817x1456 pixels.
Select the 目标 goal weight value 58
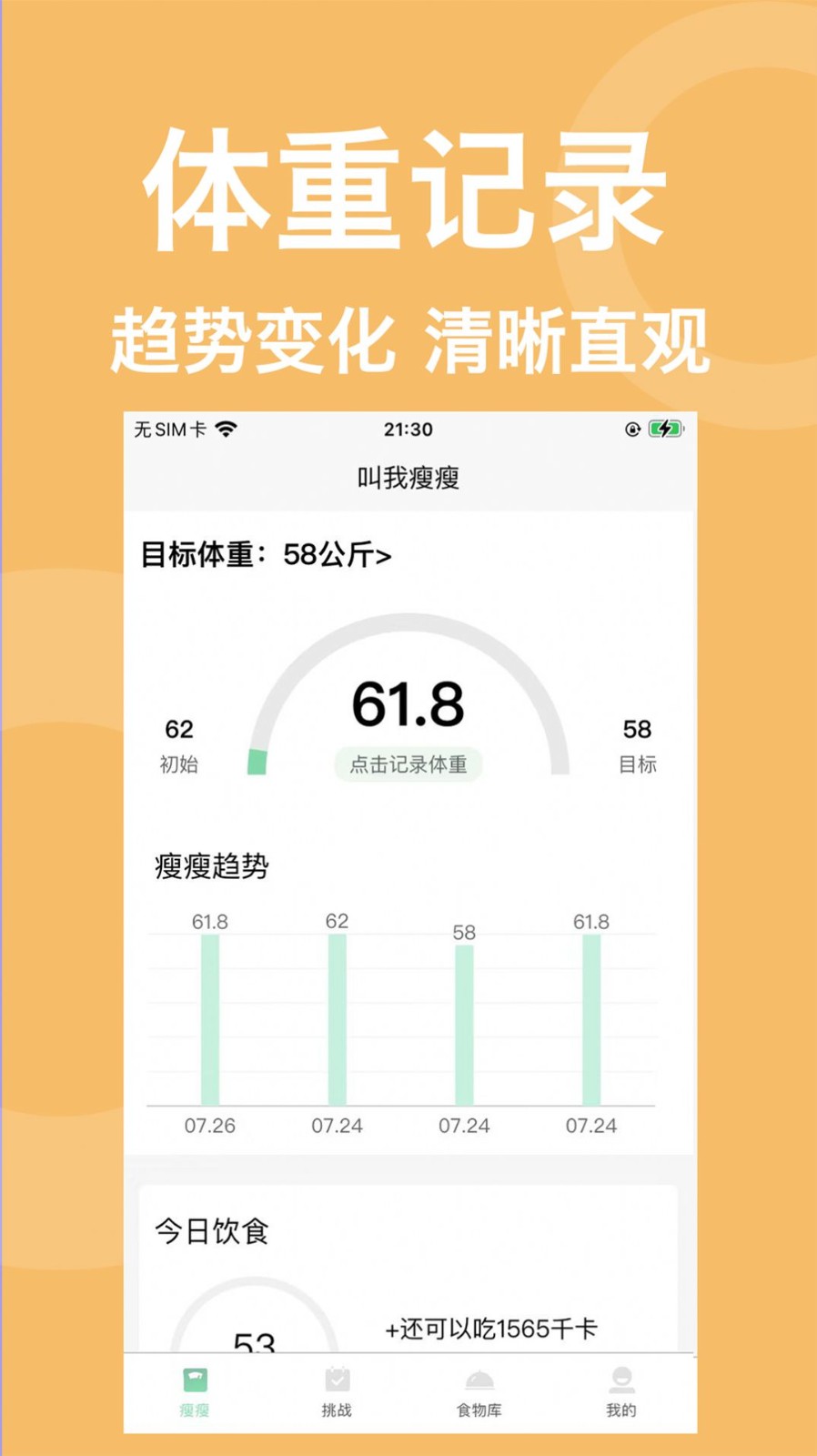coord(638,728)
